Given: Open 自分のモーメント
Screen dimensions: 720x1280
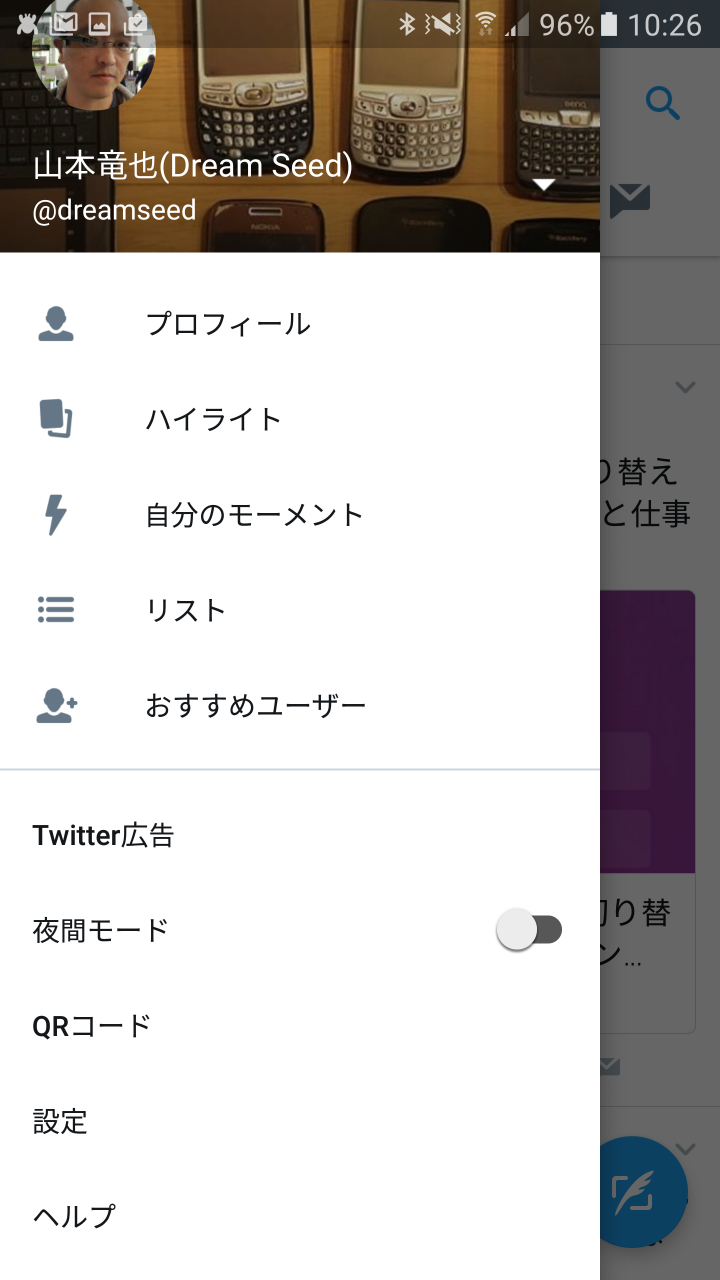Looking at the screenshot, I should 300,515.
